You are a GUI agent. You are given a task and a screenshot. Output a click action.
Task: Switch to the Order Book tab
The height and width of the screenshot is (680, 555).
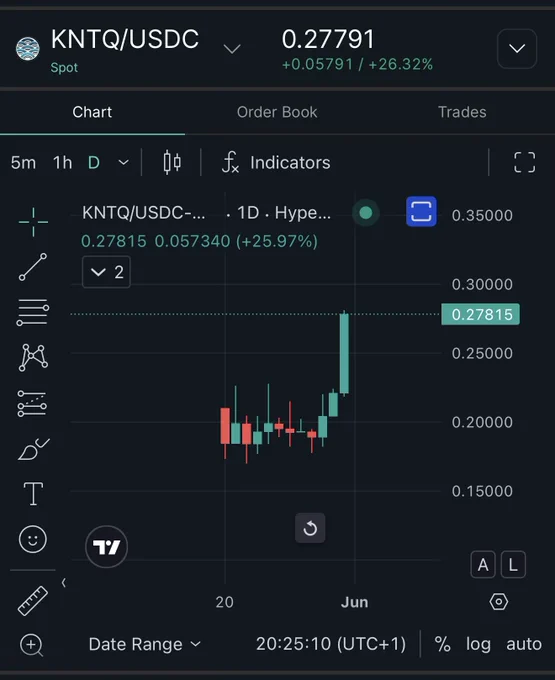click(x=277, y=112)
